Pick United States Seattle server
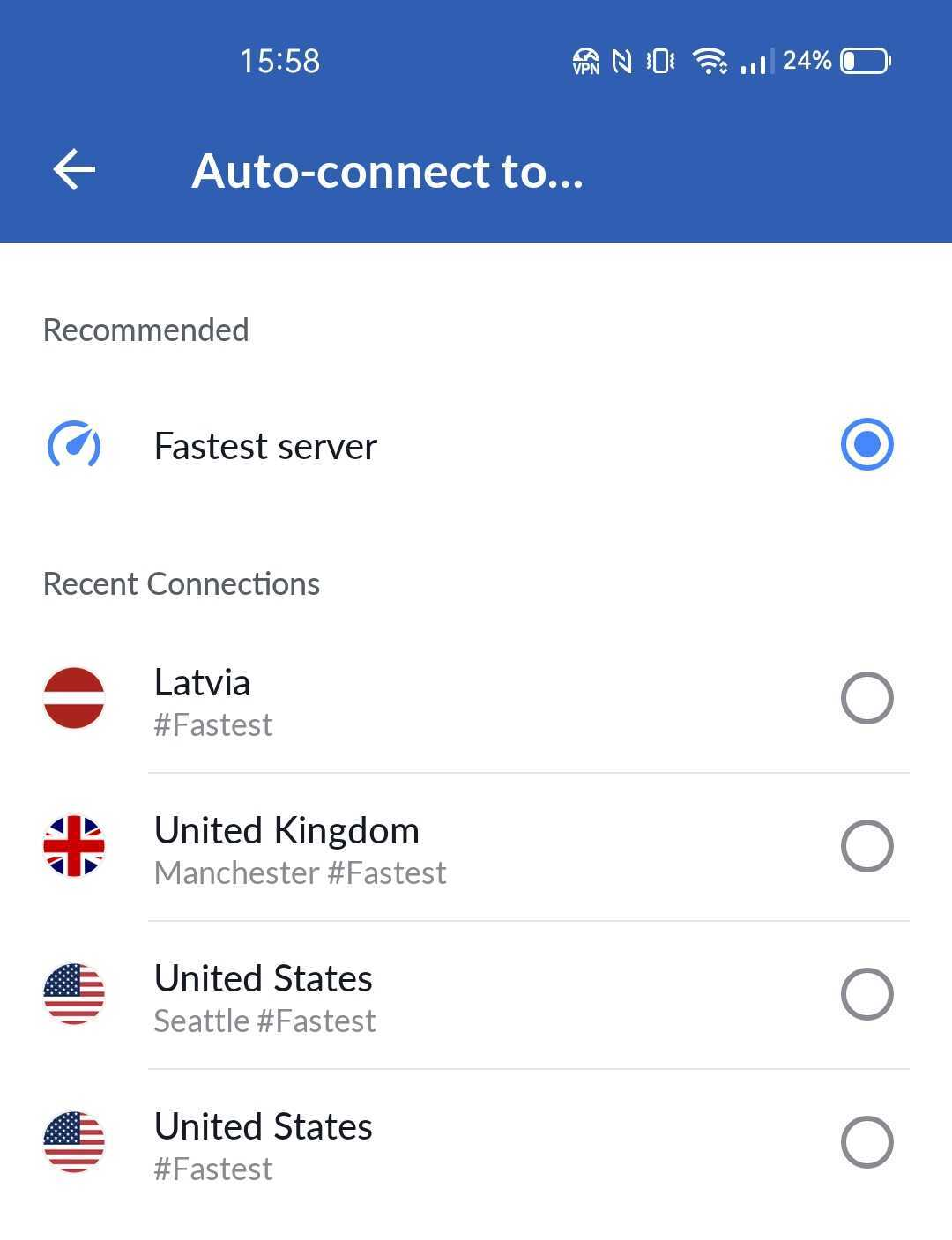This screenshot has height=1240, width=952. point(866,995)
